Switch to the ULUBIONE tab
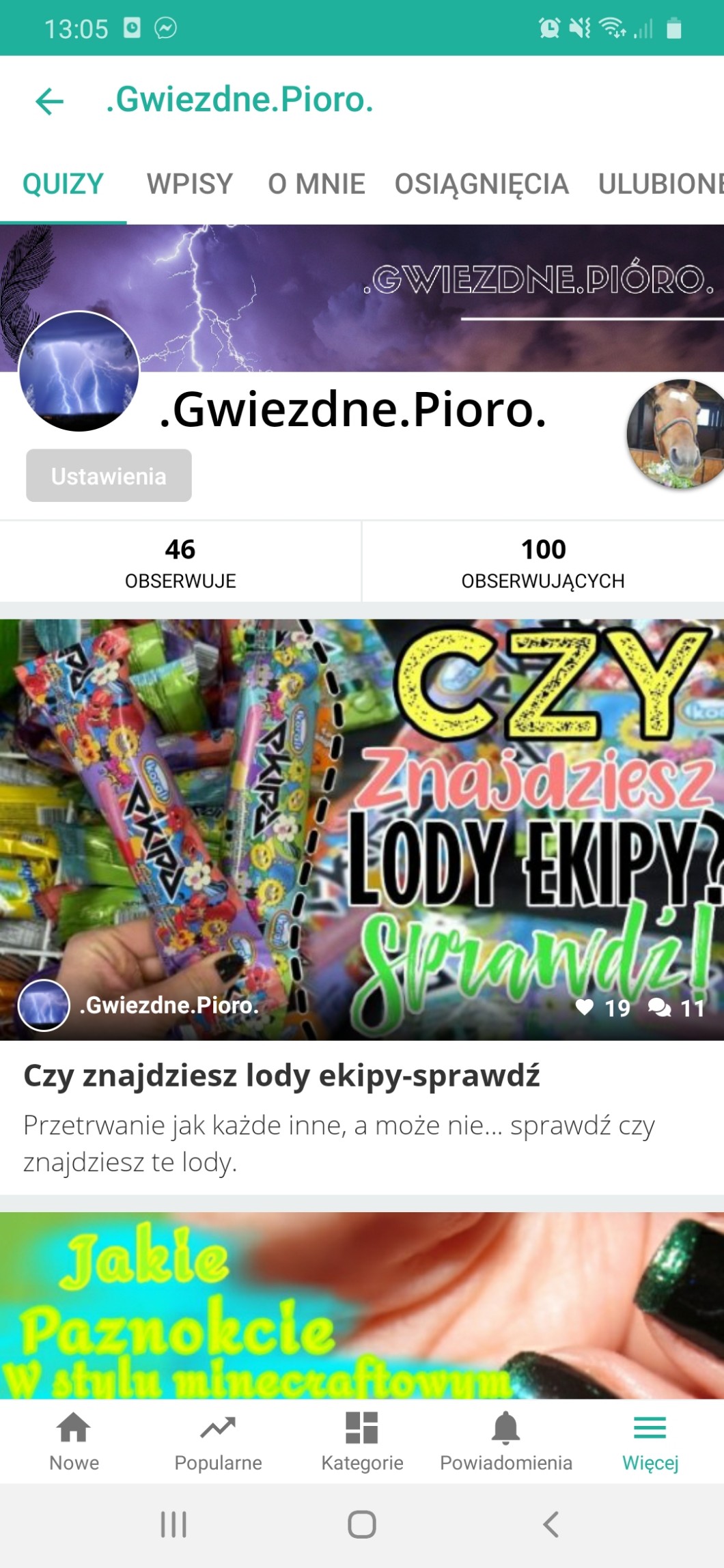Image resolution: width=724 pixels, height=1568 pixels. coord(659,184)
